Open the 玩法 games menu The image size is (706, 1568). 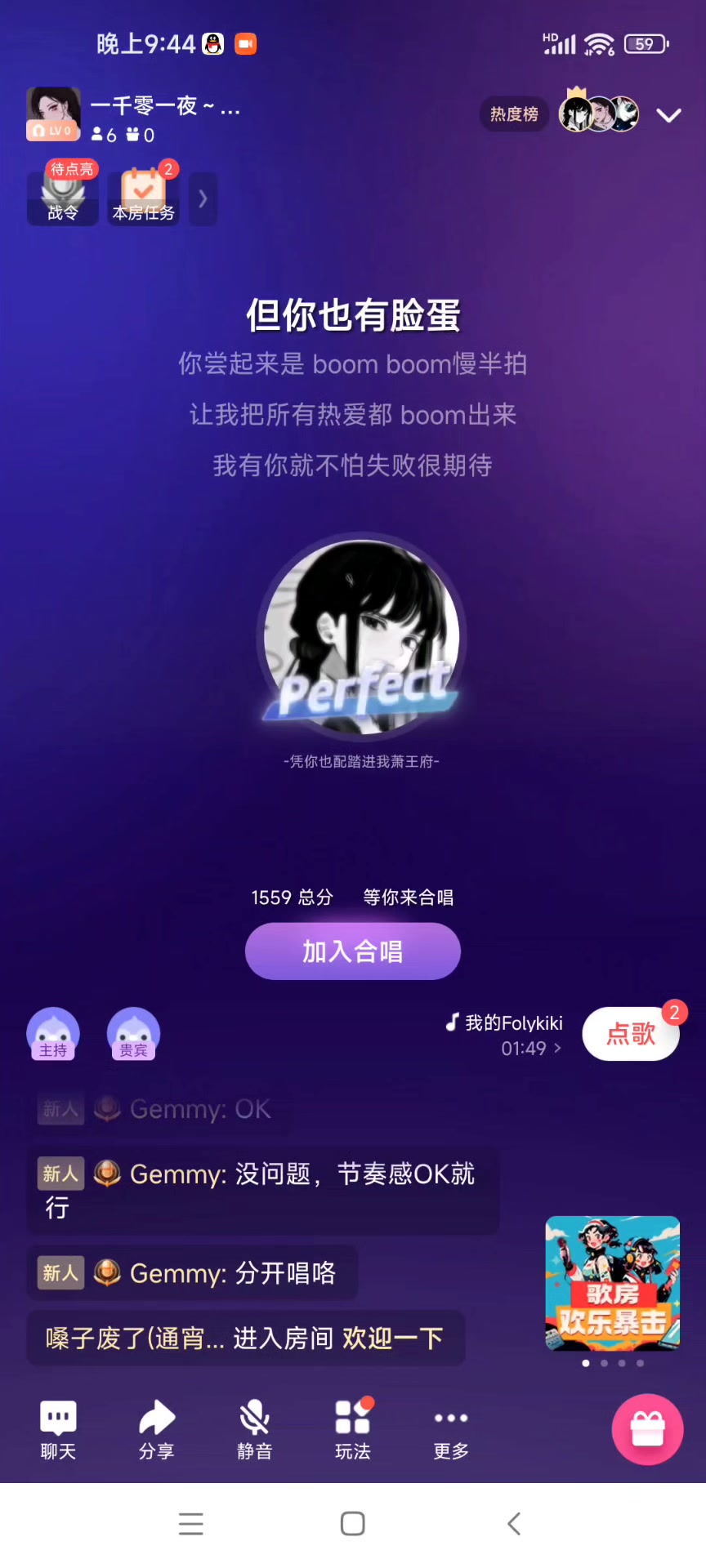pos(352,1429)
